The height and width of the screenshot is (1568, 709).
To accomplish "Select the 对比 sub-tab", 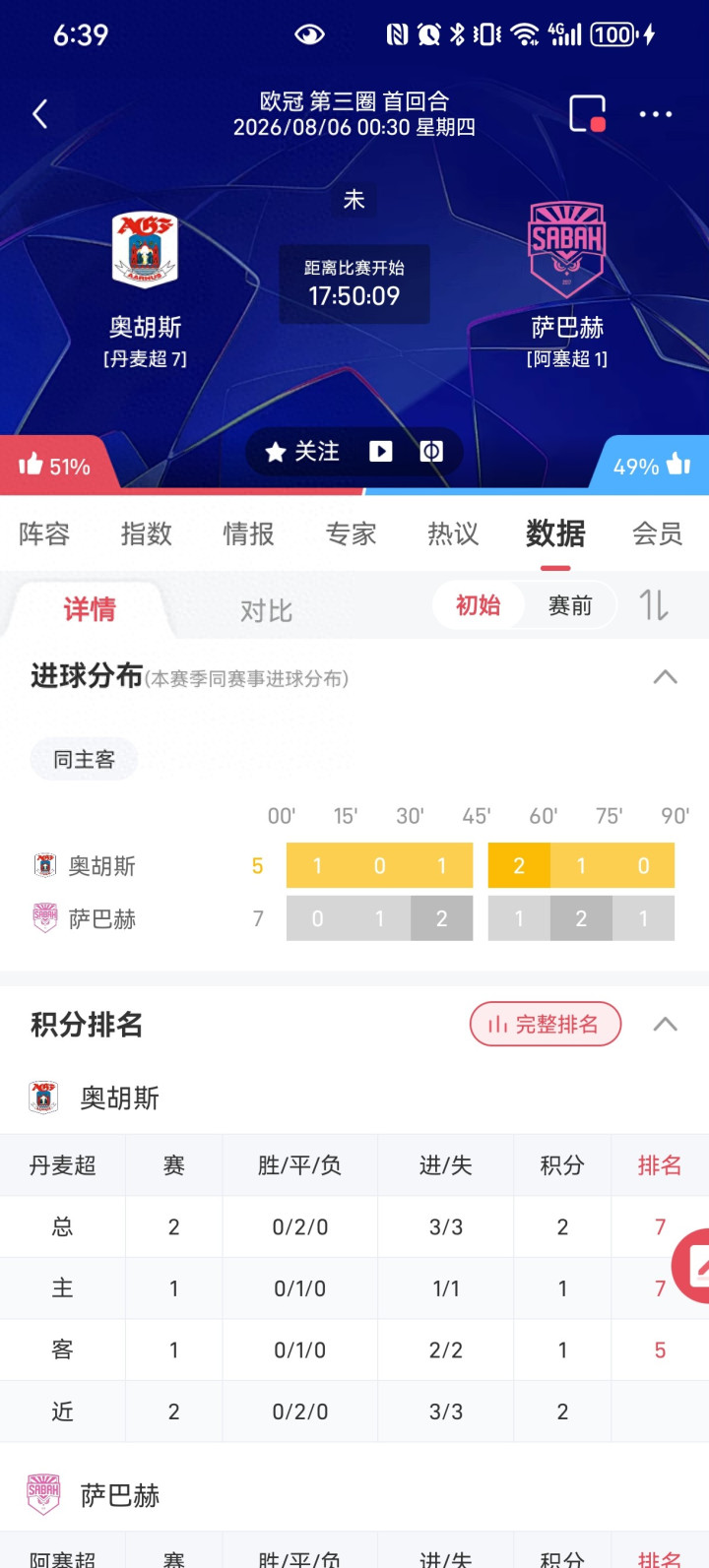I will (267, 610).
